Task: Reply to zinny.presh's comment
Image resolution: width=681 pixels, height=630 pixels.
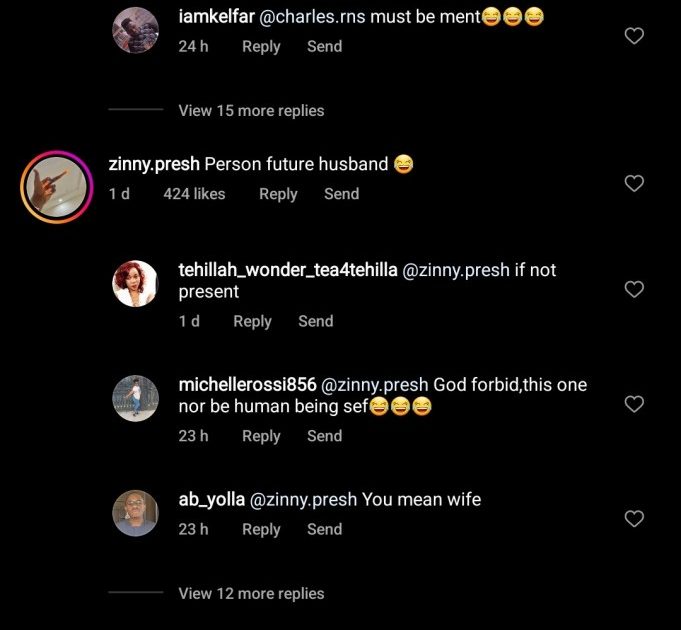Action: [278, 194]
